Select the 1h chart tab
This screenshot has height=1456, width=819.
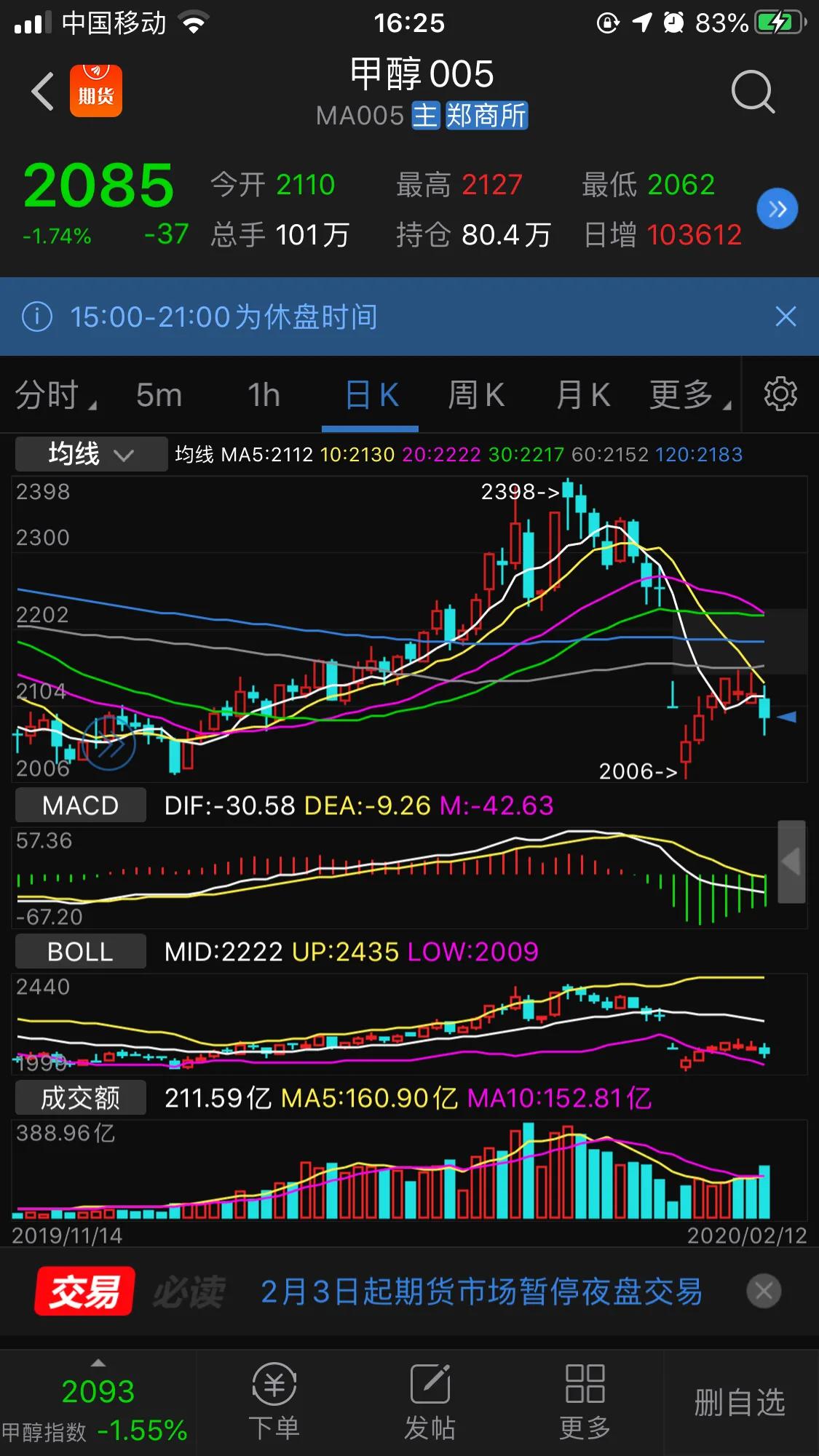tap(264, 395)
